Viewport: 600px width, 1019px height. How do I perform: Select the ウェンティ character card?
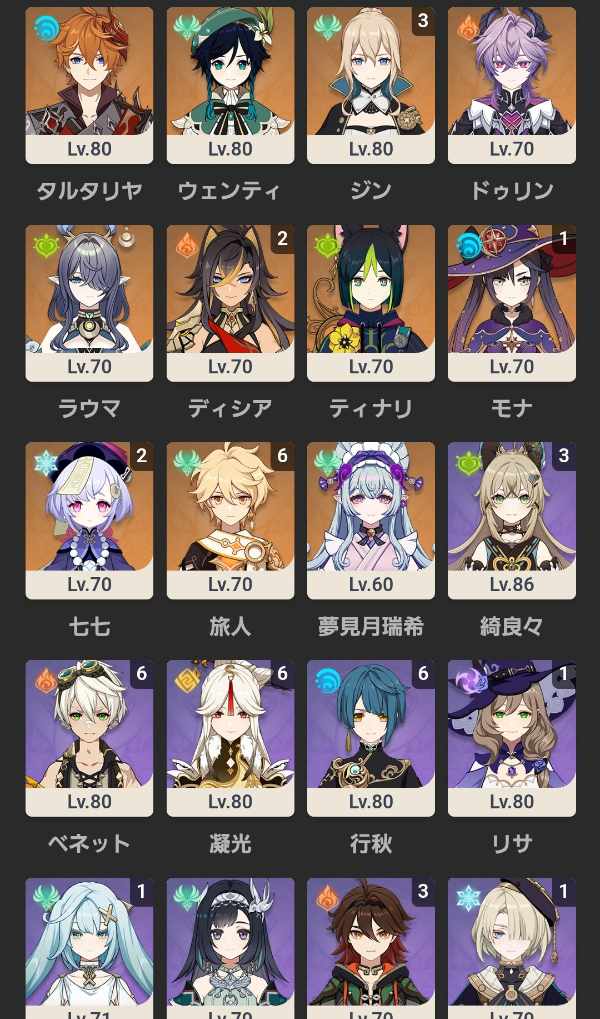tap(230, 85)
